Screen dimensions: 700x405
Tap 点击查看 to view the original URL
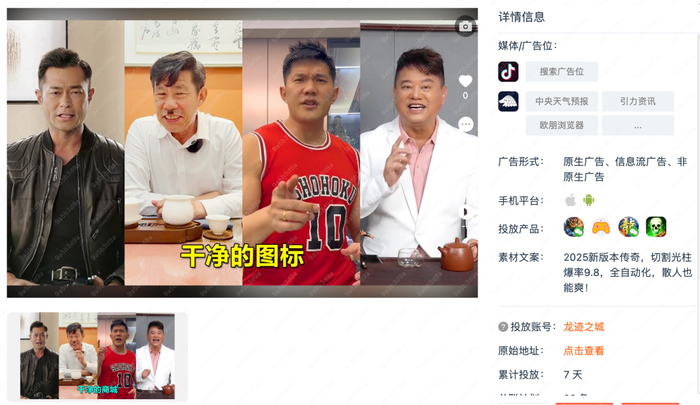583,351
